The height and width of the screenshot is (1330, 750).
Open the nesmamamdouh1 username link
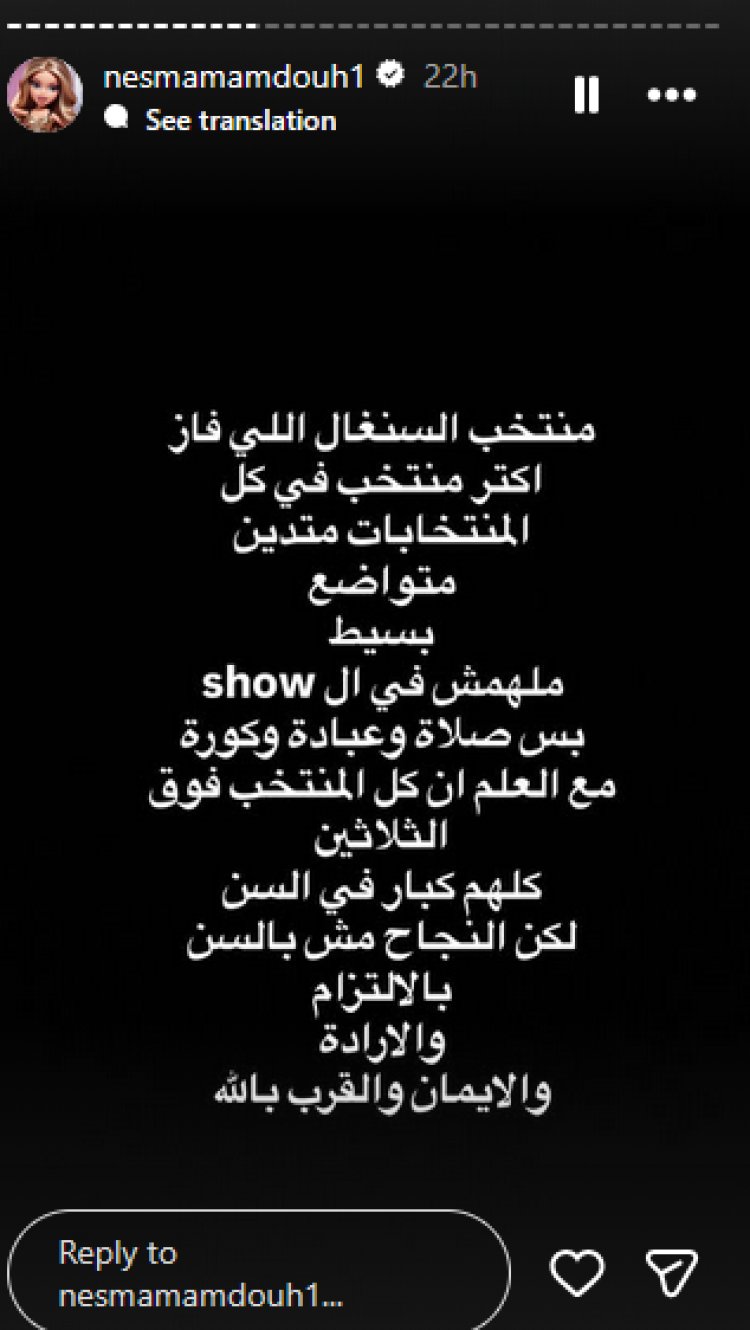tap(234, 76)
